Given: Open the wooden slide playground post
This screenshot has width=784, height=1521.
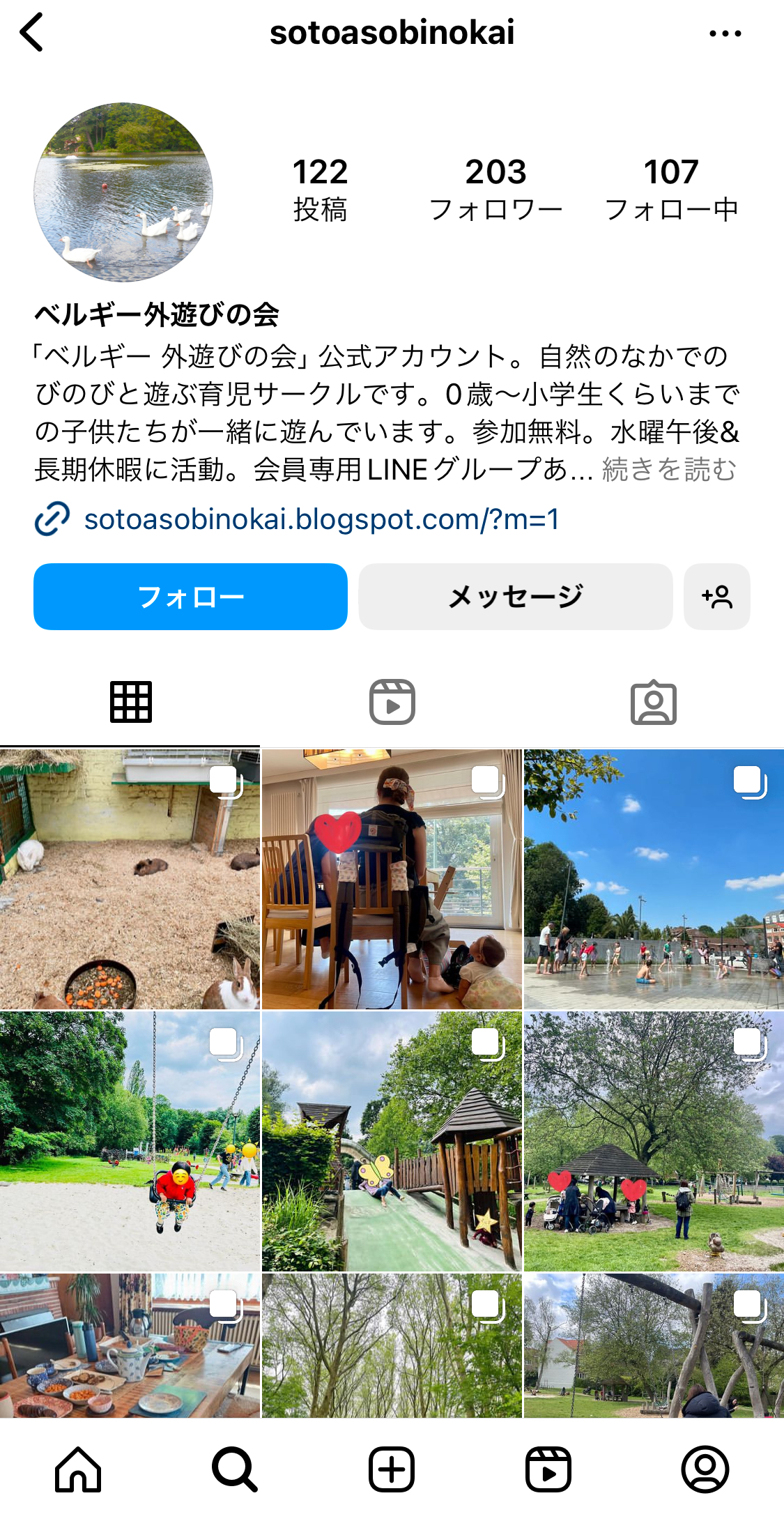Looking at the screenshot, I should click(x=392, y=1141).
